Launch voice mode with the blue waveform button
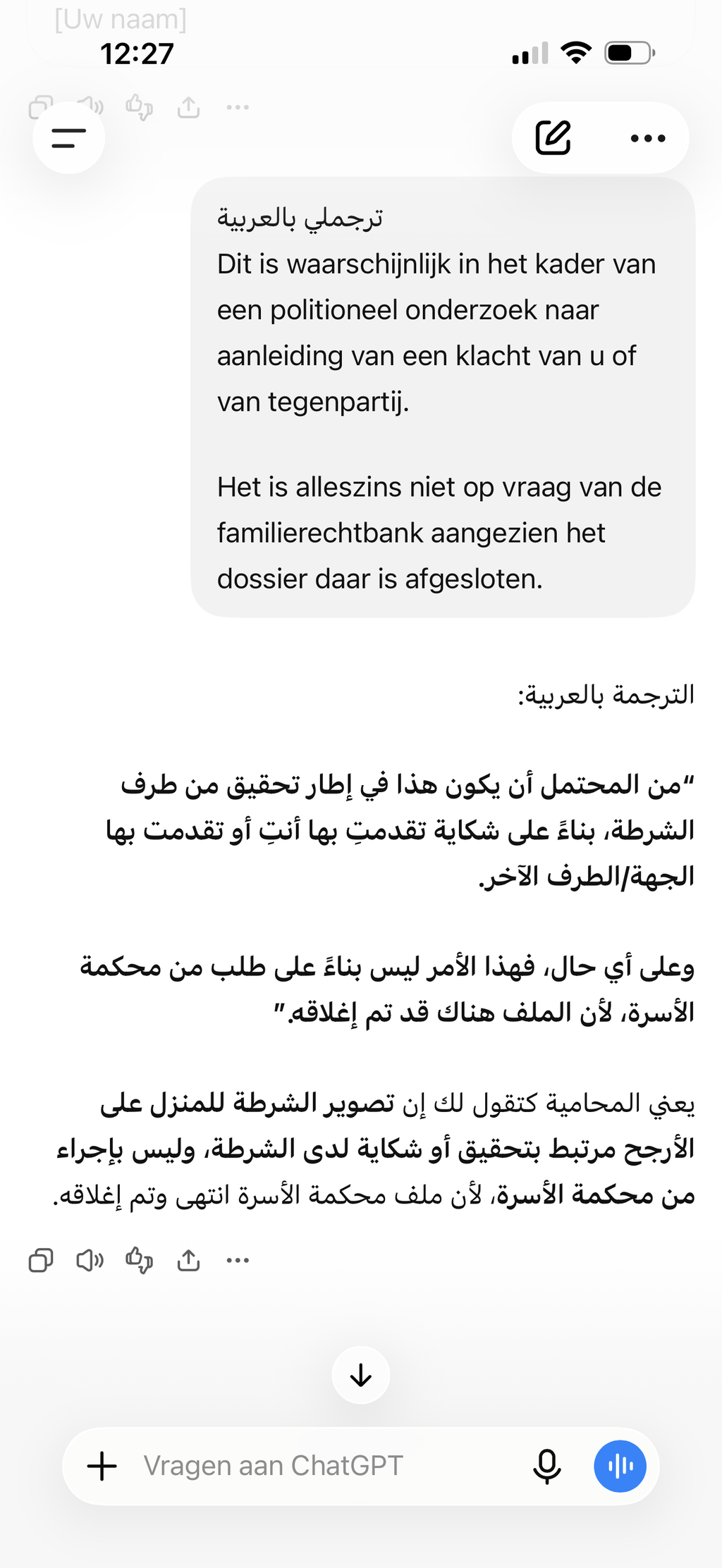Viewport: 722px width, 1568px height. [x=620, y=1467]
